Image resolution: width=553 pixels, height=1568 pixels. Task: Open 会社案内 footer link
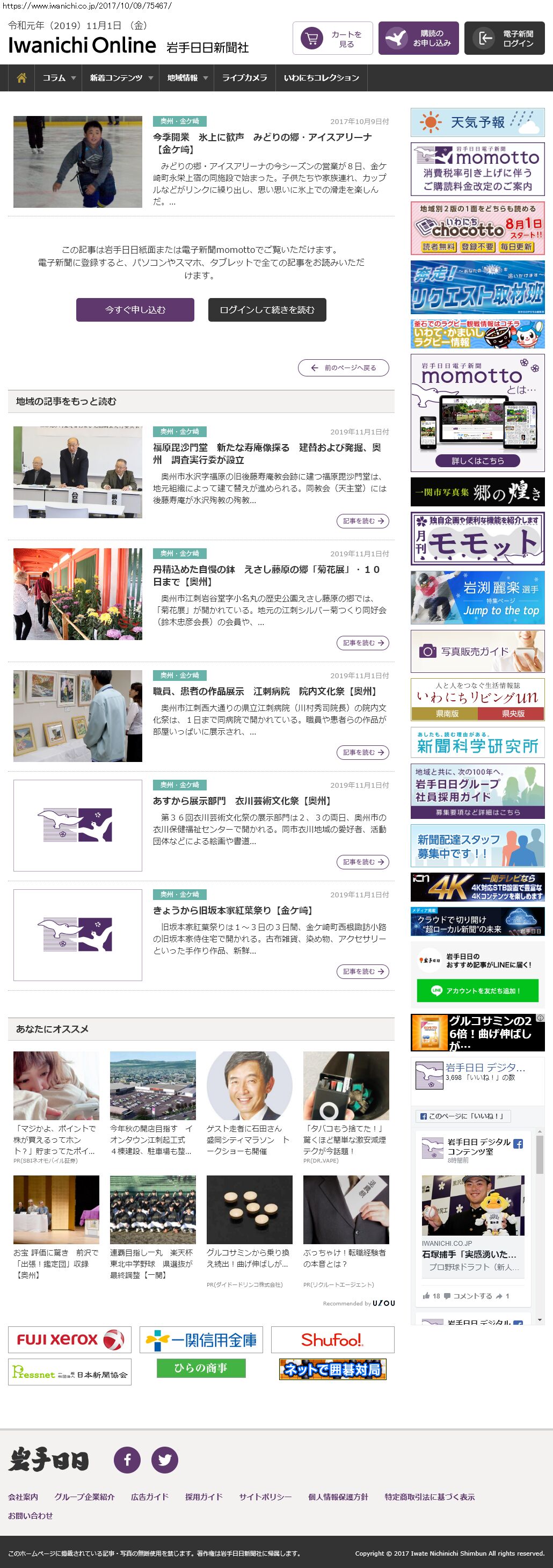(x=23, y=1497)
